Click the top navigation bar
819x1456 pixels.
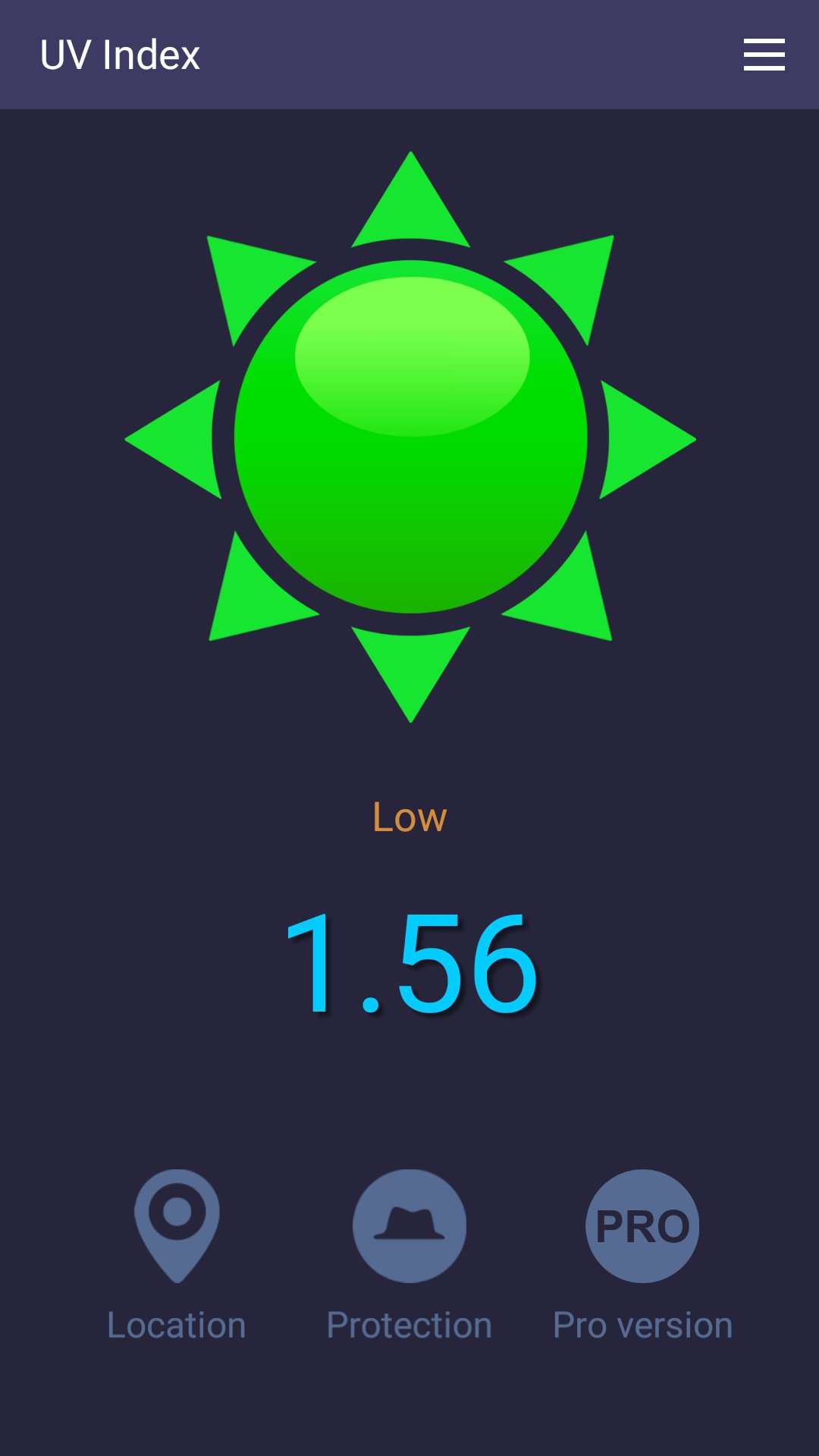(409, 55)
